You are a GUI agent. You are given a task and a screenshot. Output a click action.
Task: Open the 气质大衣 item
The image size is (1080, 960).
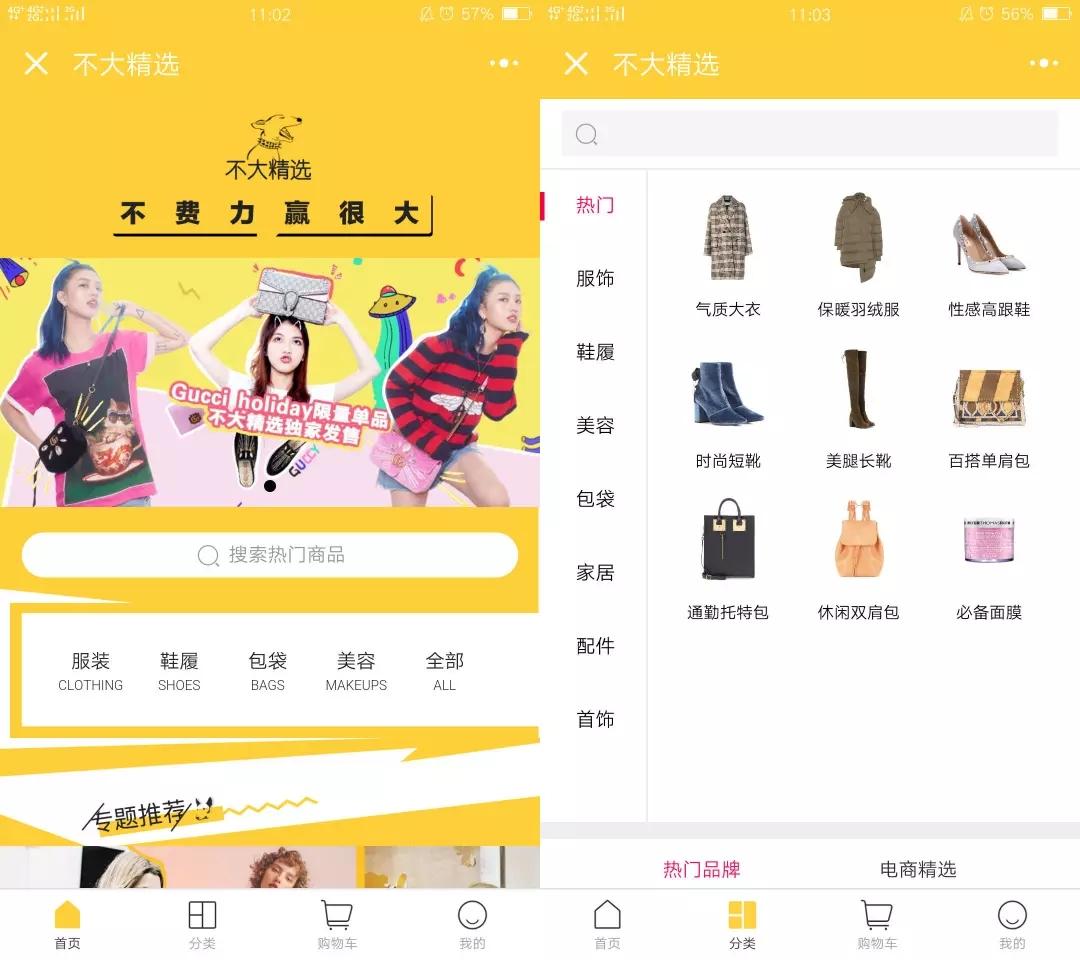[x=728, y=255]
